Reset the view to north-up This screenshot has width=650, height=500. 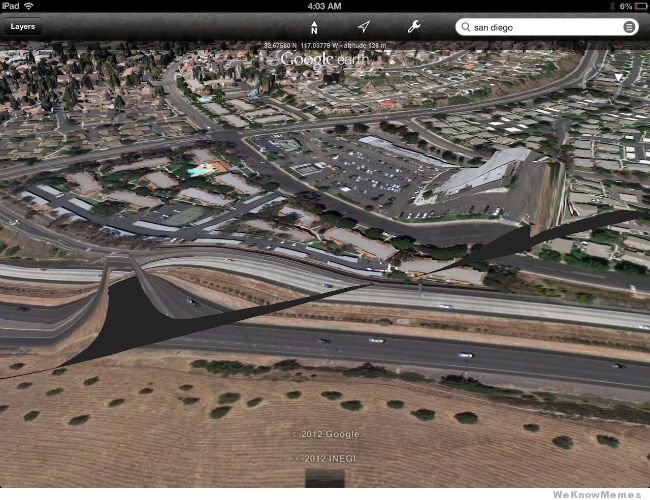point(314,27)
